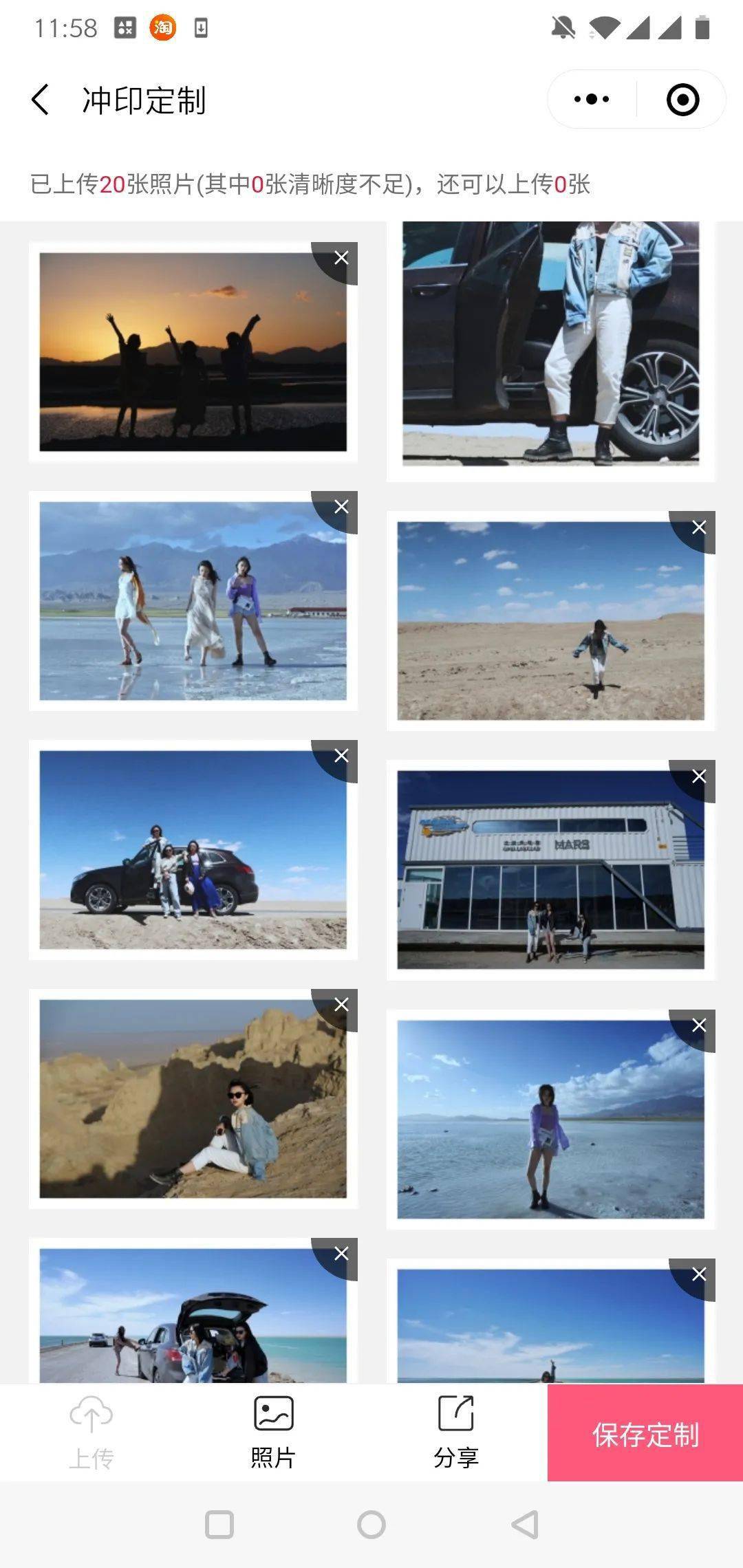Open the MARS building photo

coord(550,870)
